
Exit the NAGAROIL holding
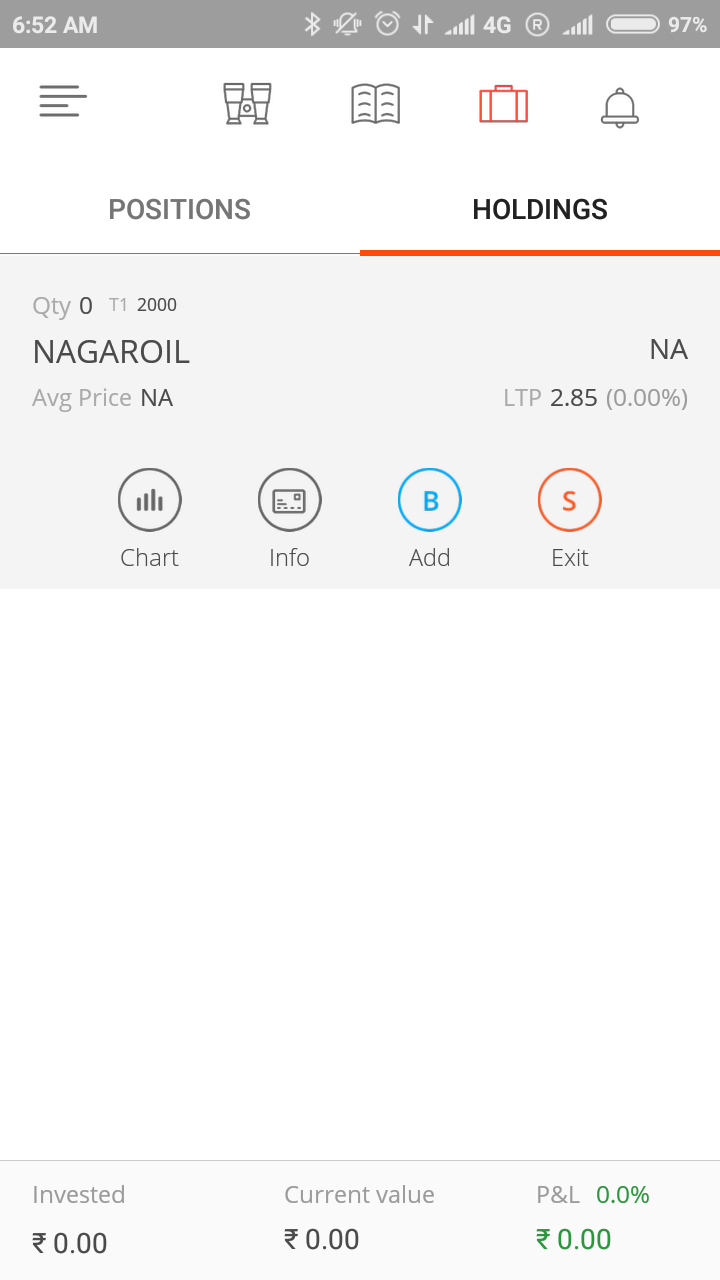pos(570,519)
